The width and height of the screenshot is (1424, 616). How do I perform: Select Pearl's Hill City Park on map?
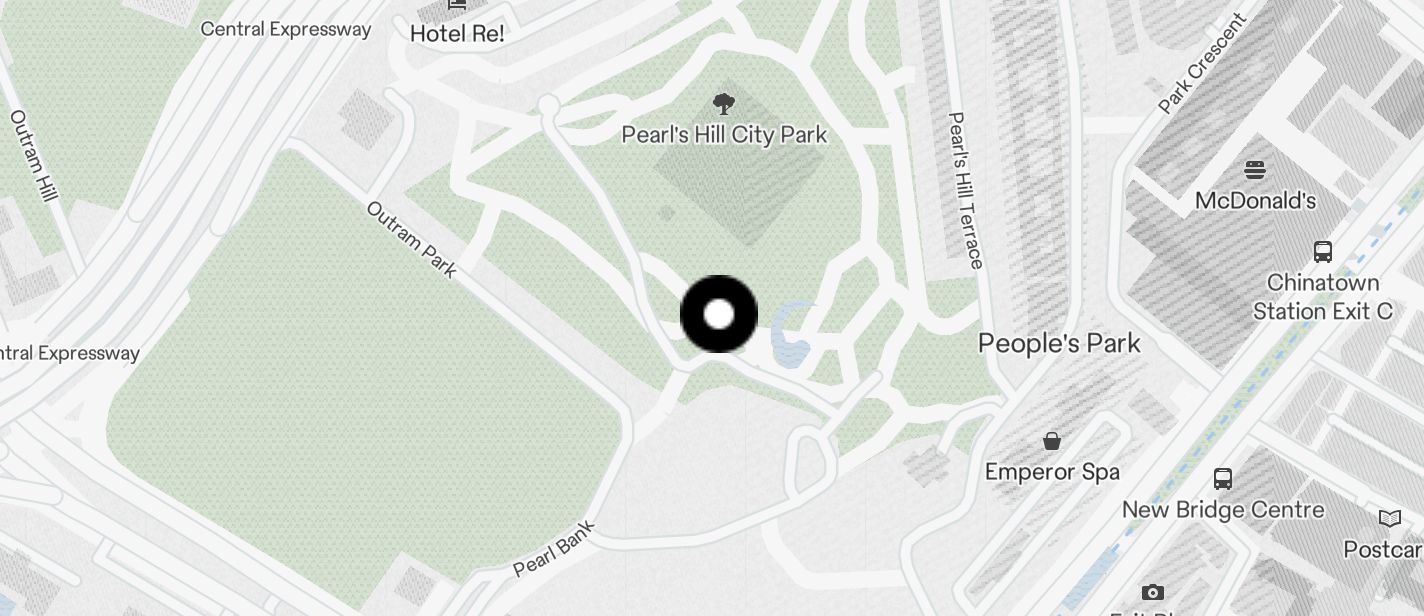723,104
